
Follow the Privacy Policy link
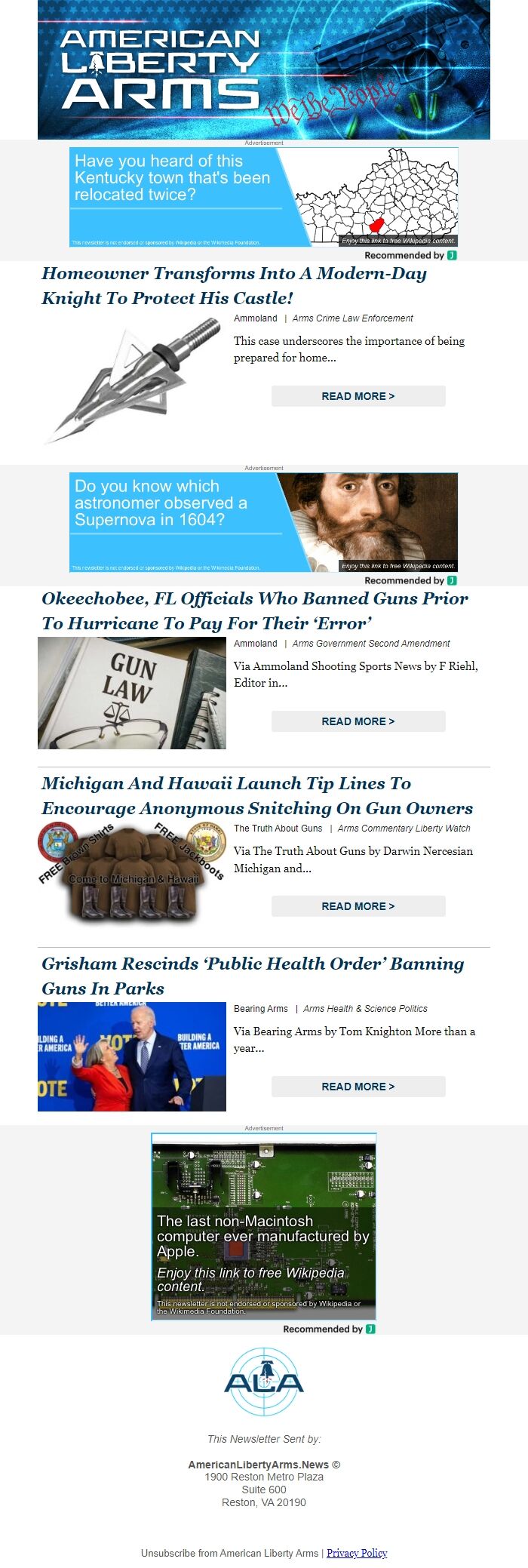tap(357, 1553)
